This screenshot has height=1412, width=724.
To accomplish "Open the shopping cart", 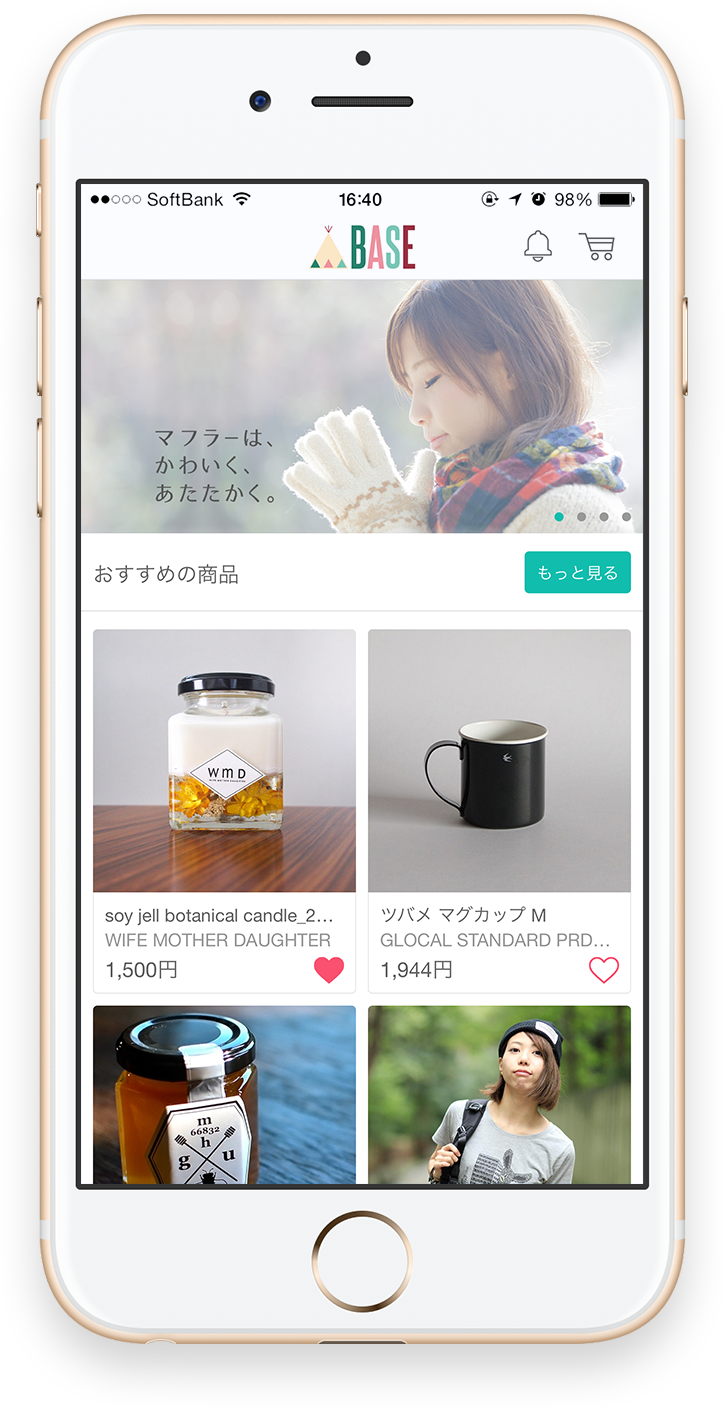I will (x=597, y=246).
